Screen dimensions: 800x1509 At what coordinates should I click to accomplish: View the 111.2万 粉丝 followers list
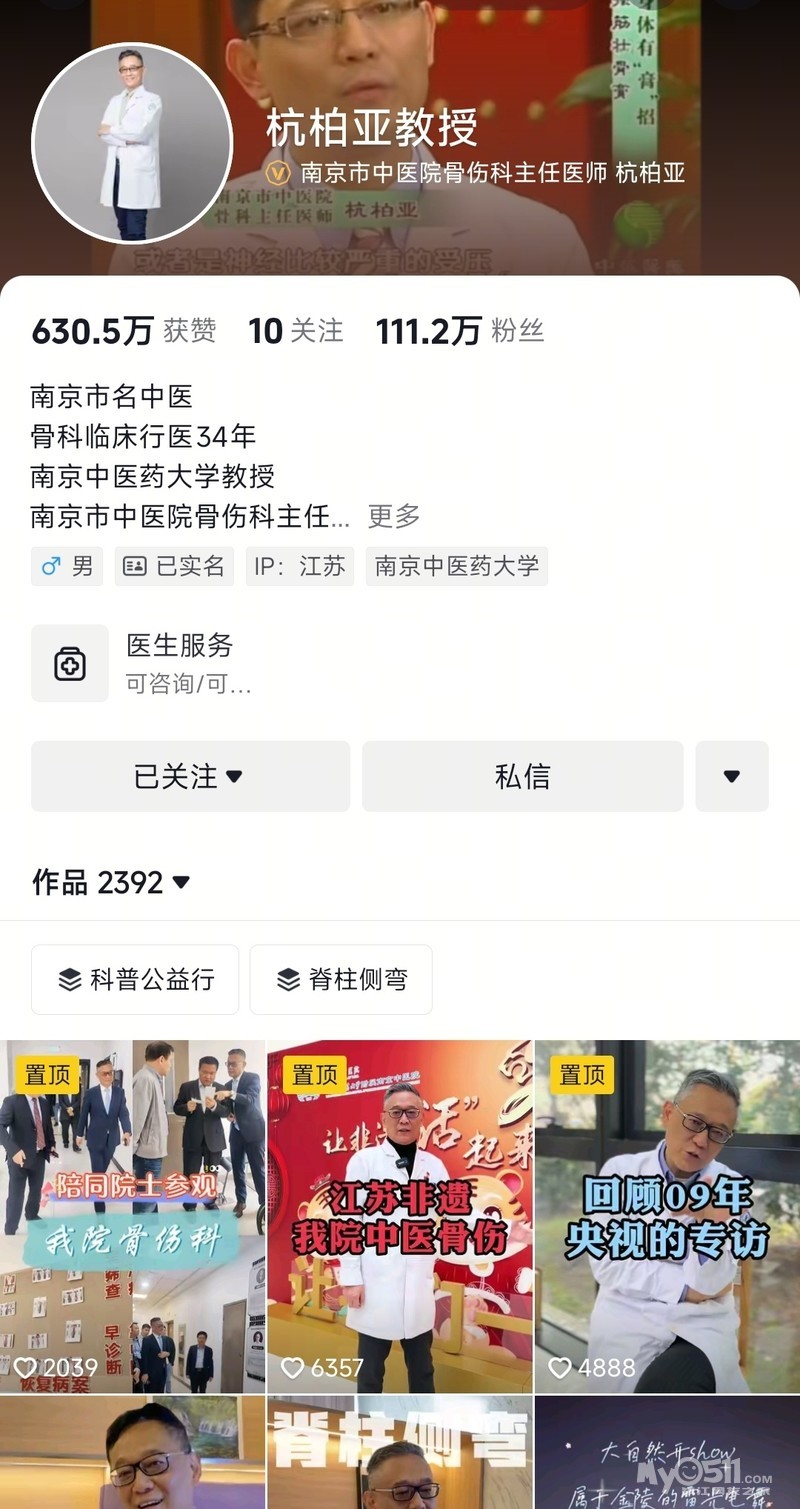(460, 331)
